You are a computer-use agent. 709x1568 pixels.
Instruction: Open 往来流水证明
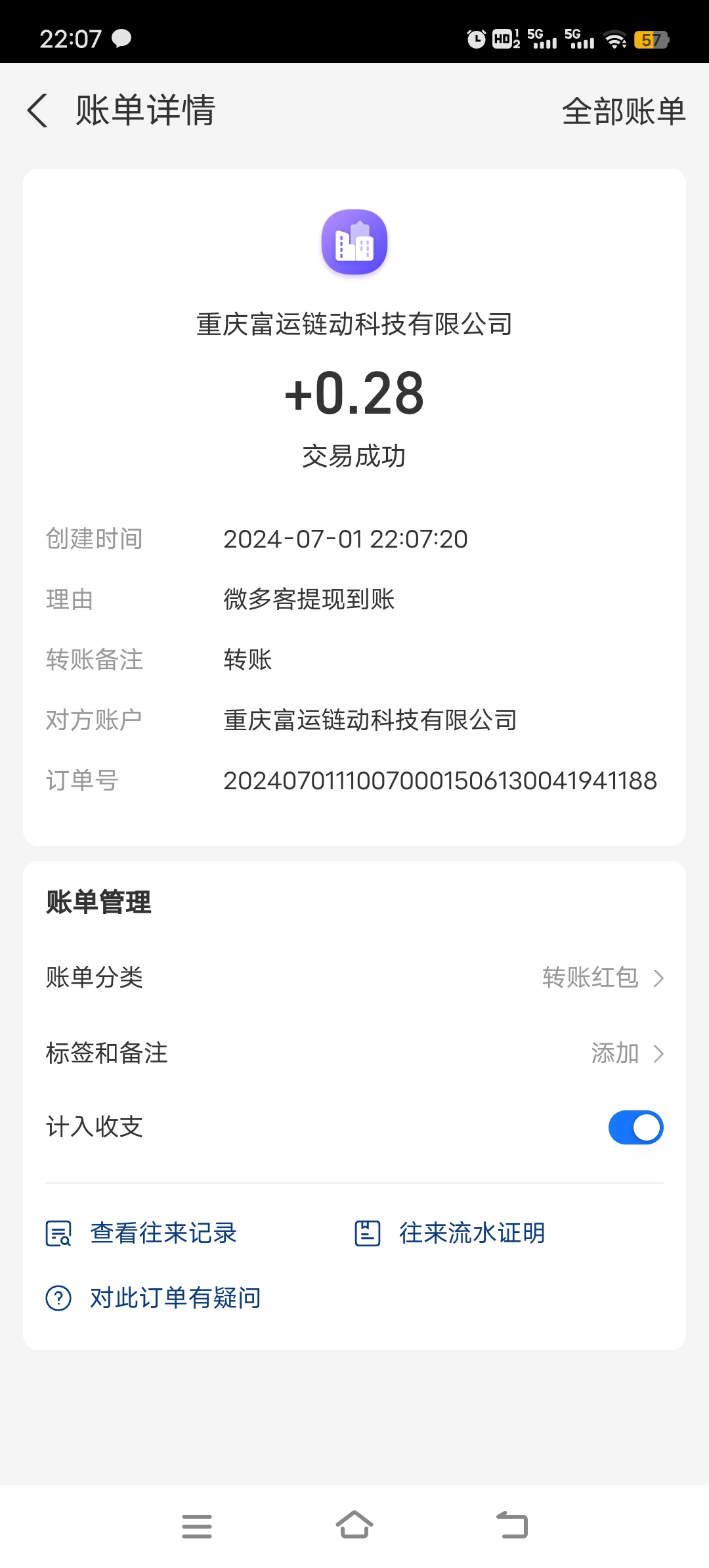(x=450, y=1233)
